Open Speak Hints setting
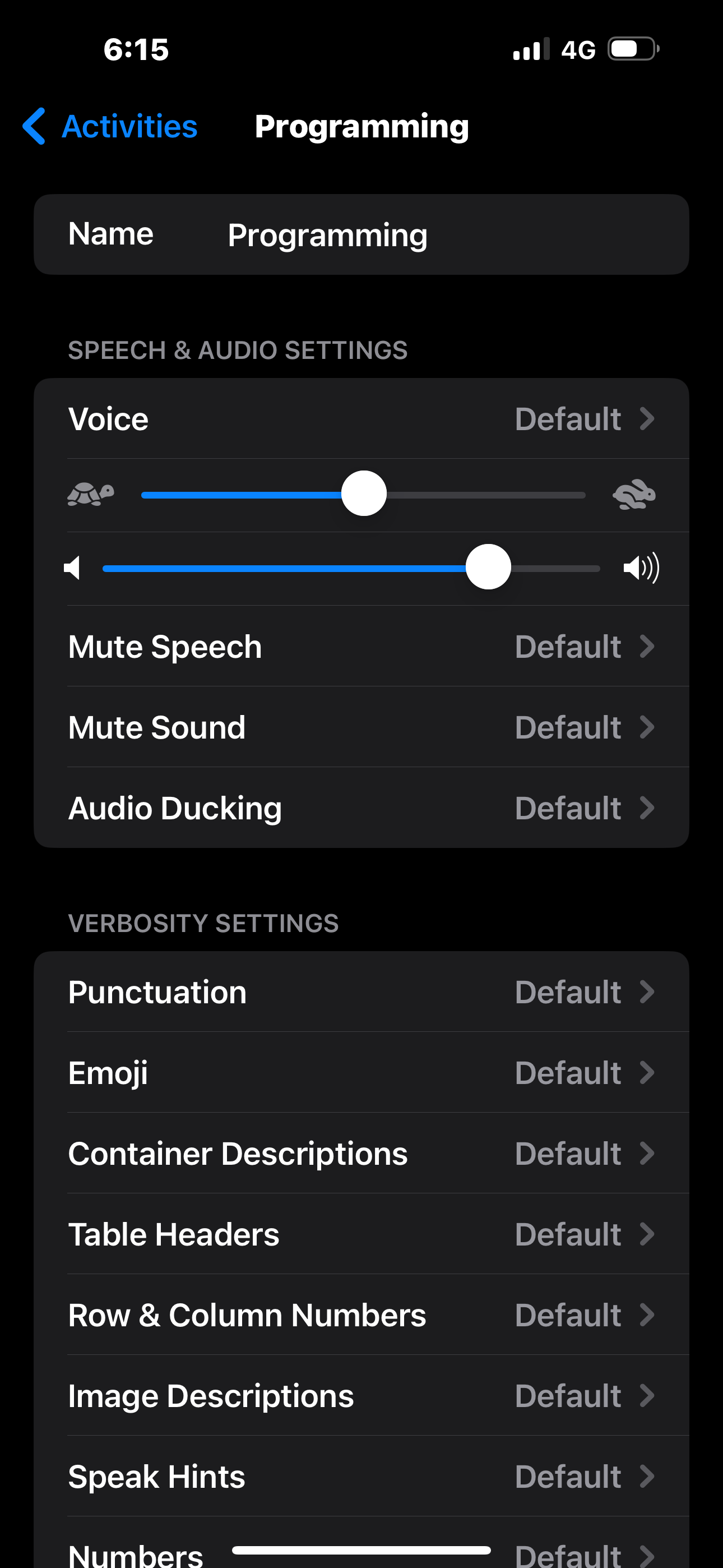Viewport: 723px width, 1568px height. pyautogui.click(x=361, y=1477)
